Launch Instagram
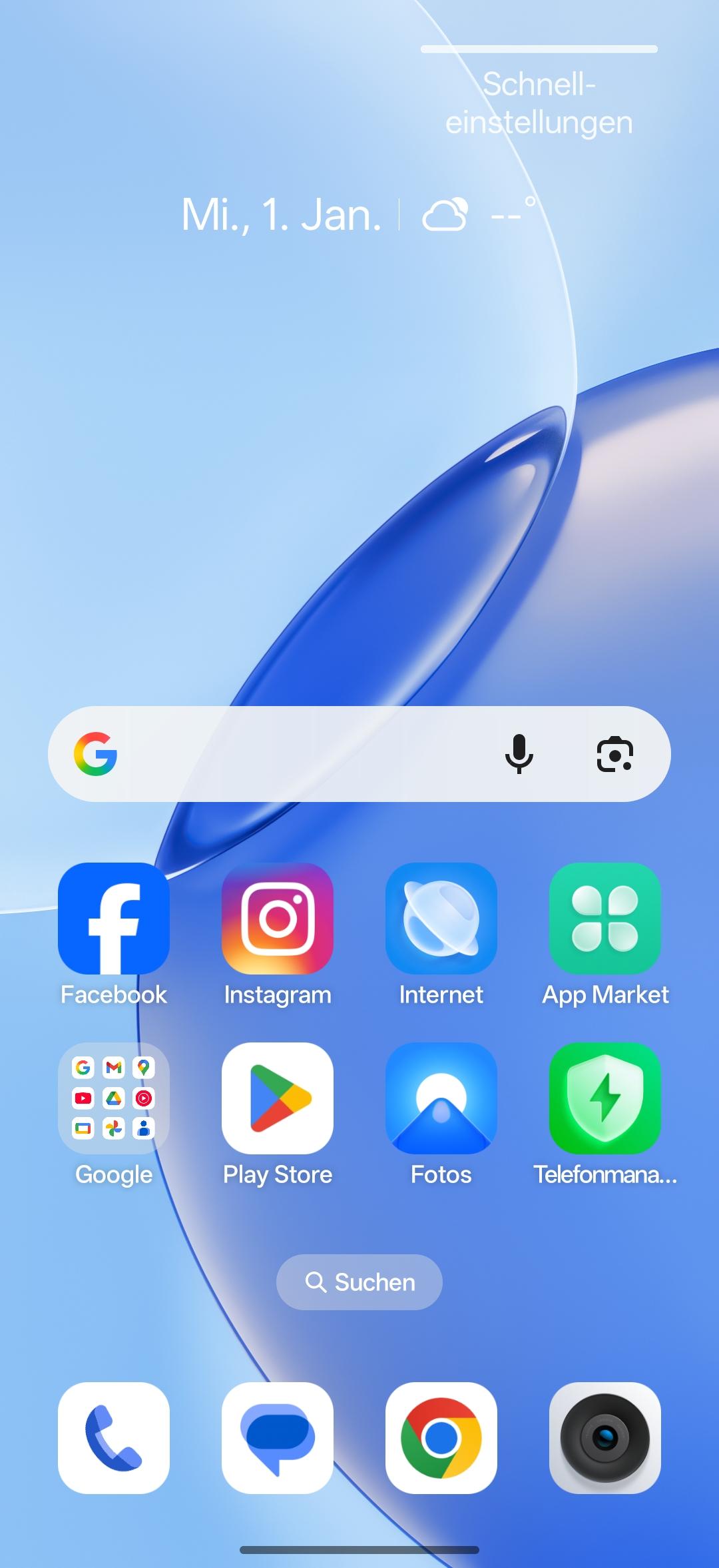The height and width of the screenshot is (1568, 719). 278,919
